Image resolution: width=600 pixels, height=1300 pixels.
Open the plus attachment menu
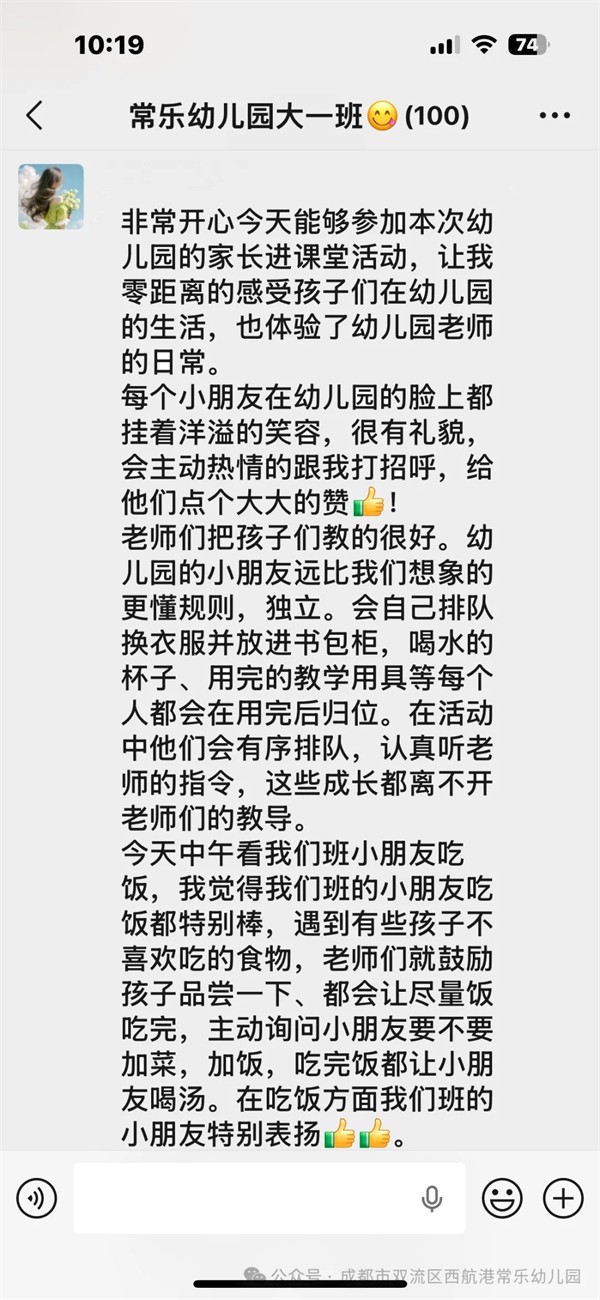click(563, 1197)
